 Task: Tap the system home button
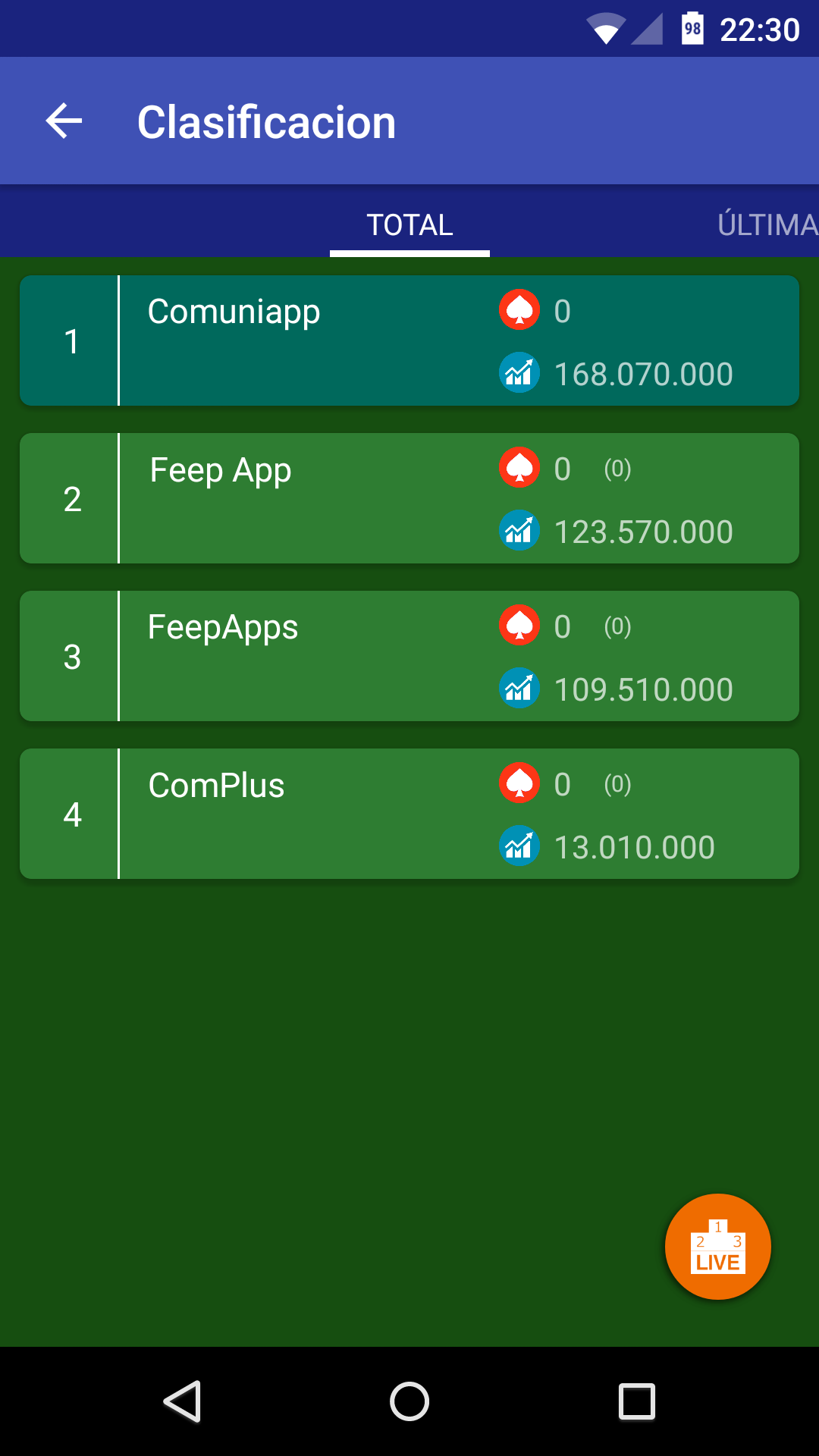tap(409, 1401)
